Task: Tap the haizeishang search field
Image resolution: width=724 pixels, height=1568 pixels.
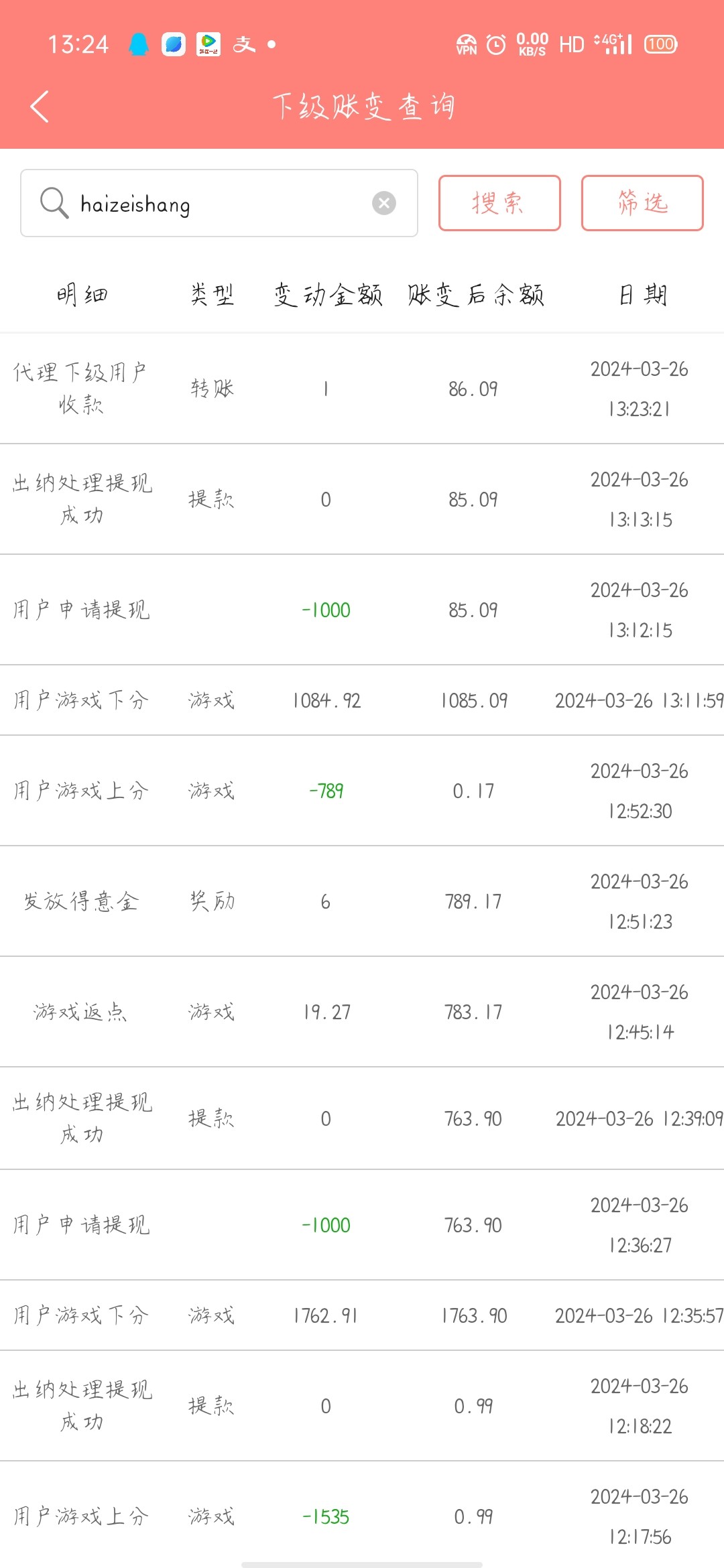Action: coord(215,204)
